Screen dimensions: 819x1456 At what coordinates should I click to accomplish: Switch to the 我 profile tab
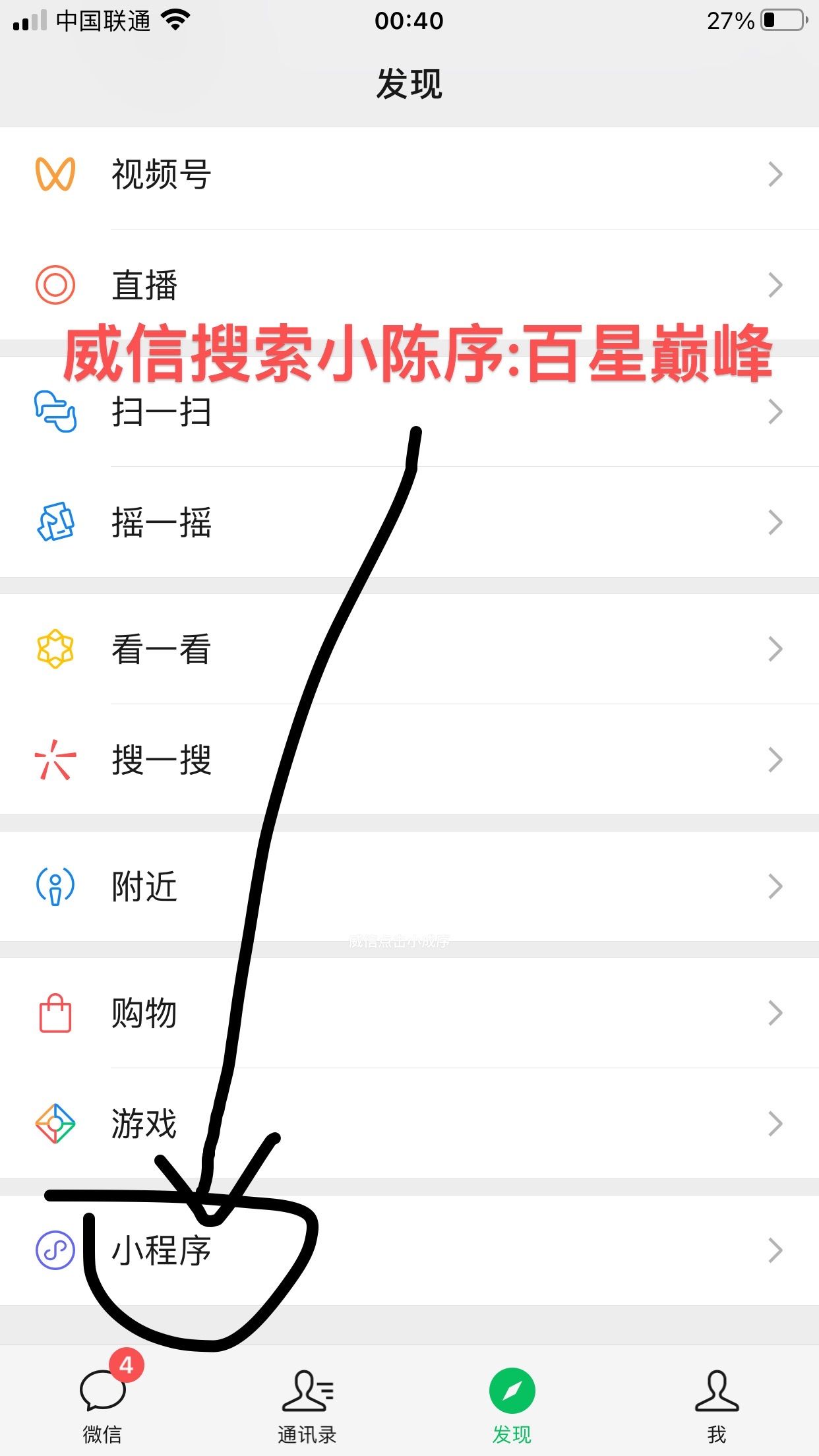717,1391
